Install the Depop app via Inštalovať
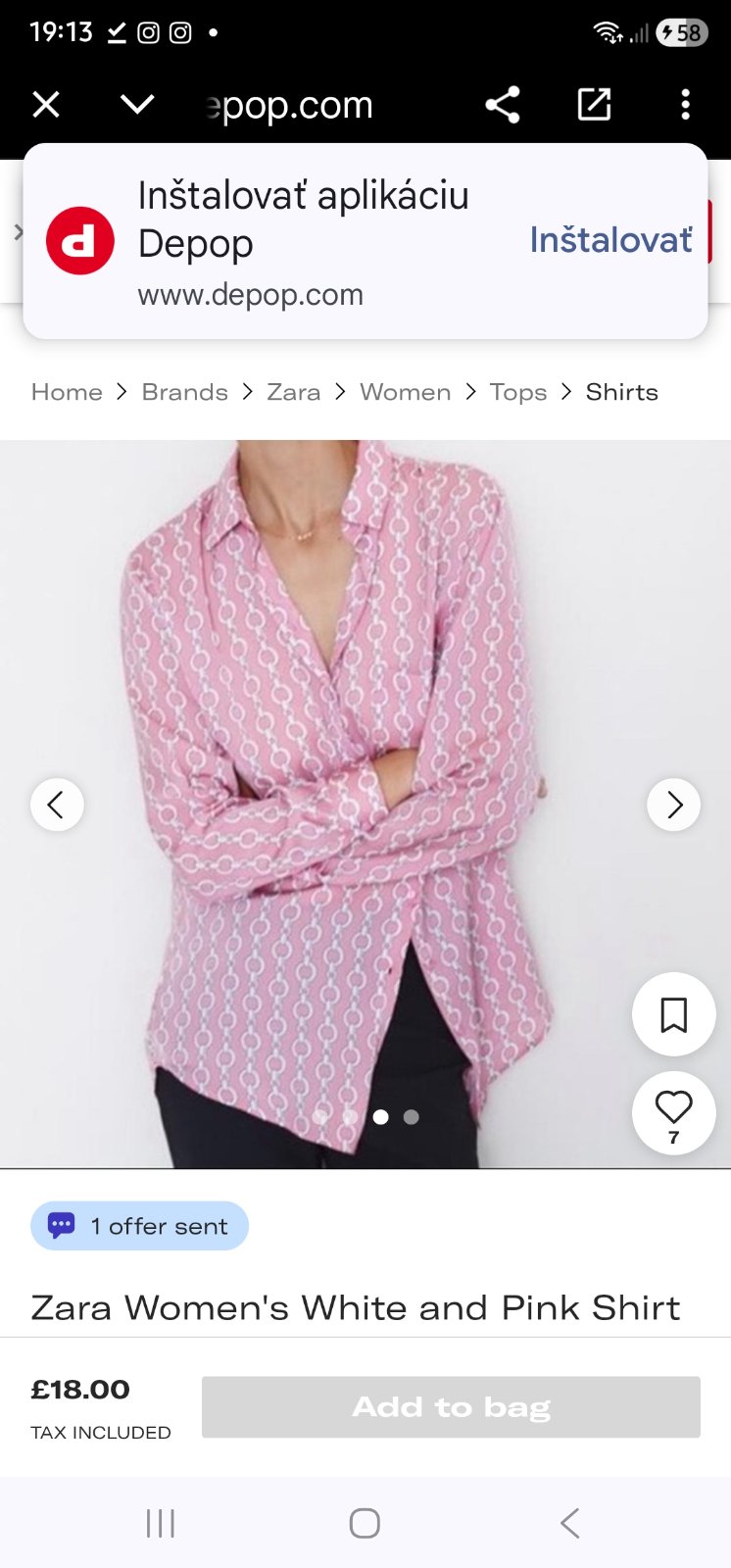 tap(610, 240)
